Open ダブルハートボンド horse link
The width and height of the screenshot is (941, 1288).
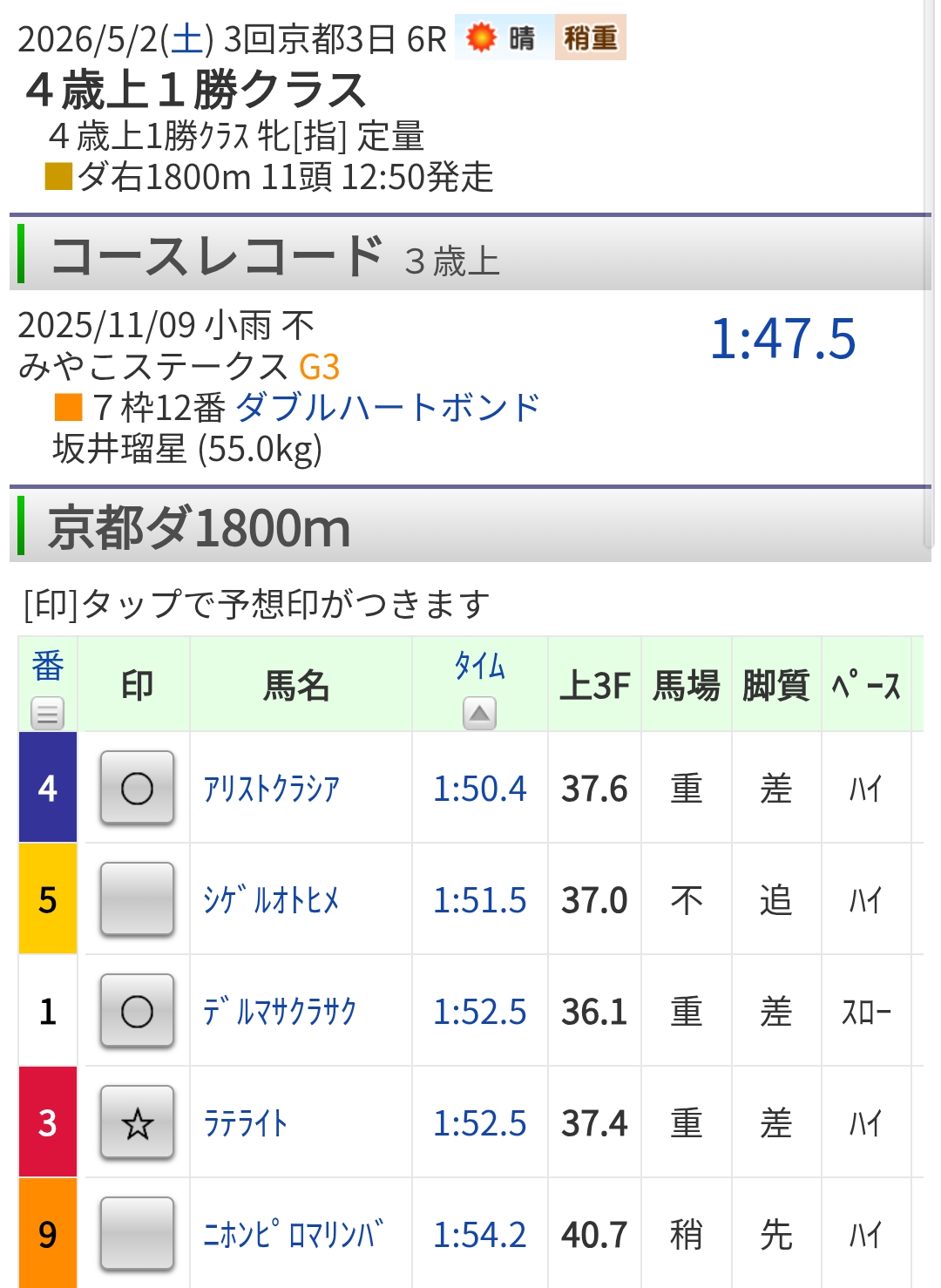click(x=388, y=407)
